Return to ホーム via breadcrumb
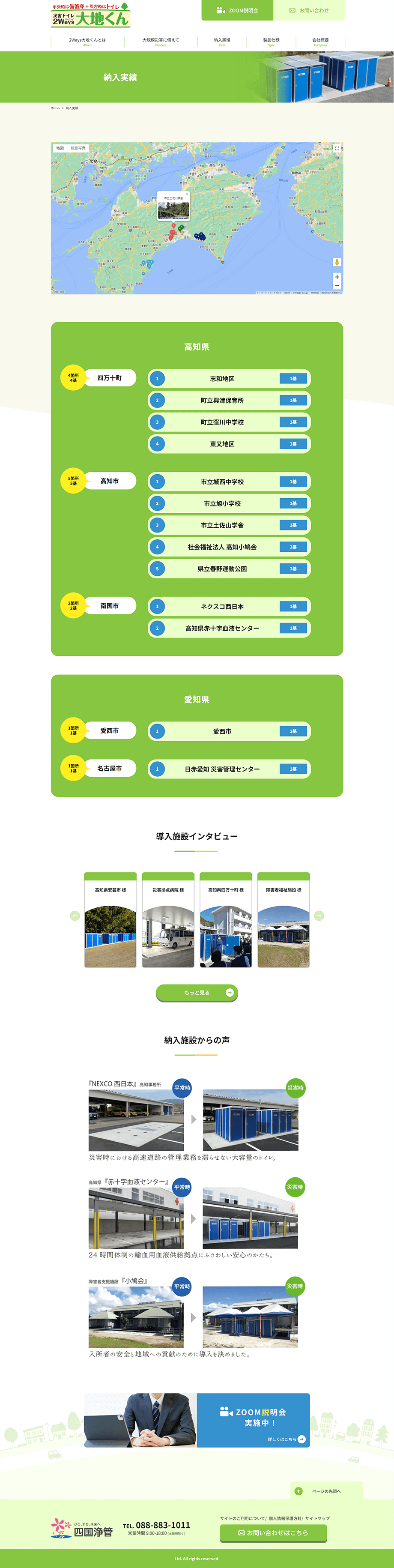This screenshot has height=1568, width=394. 55,108
